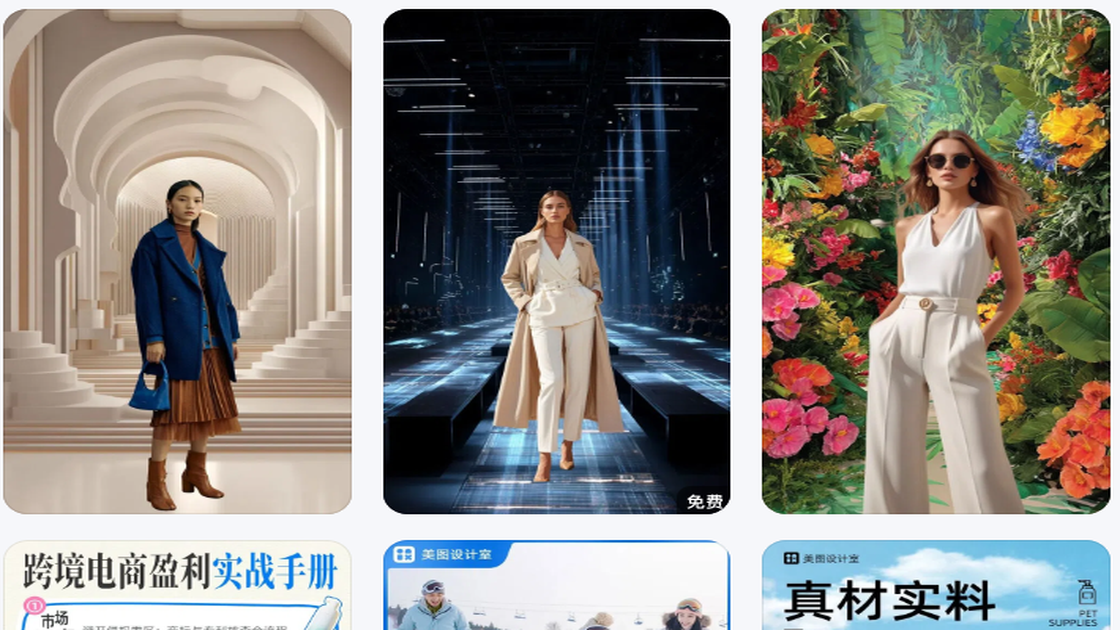
Task: Open the blue coat model template
Action: tap(177, 262)
